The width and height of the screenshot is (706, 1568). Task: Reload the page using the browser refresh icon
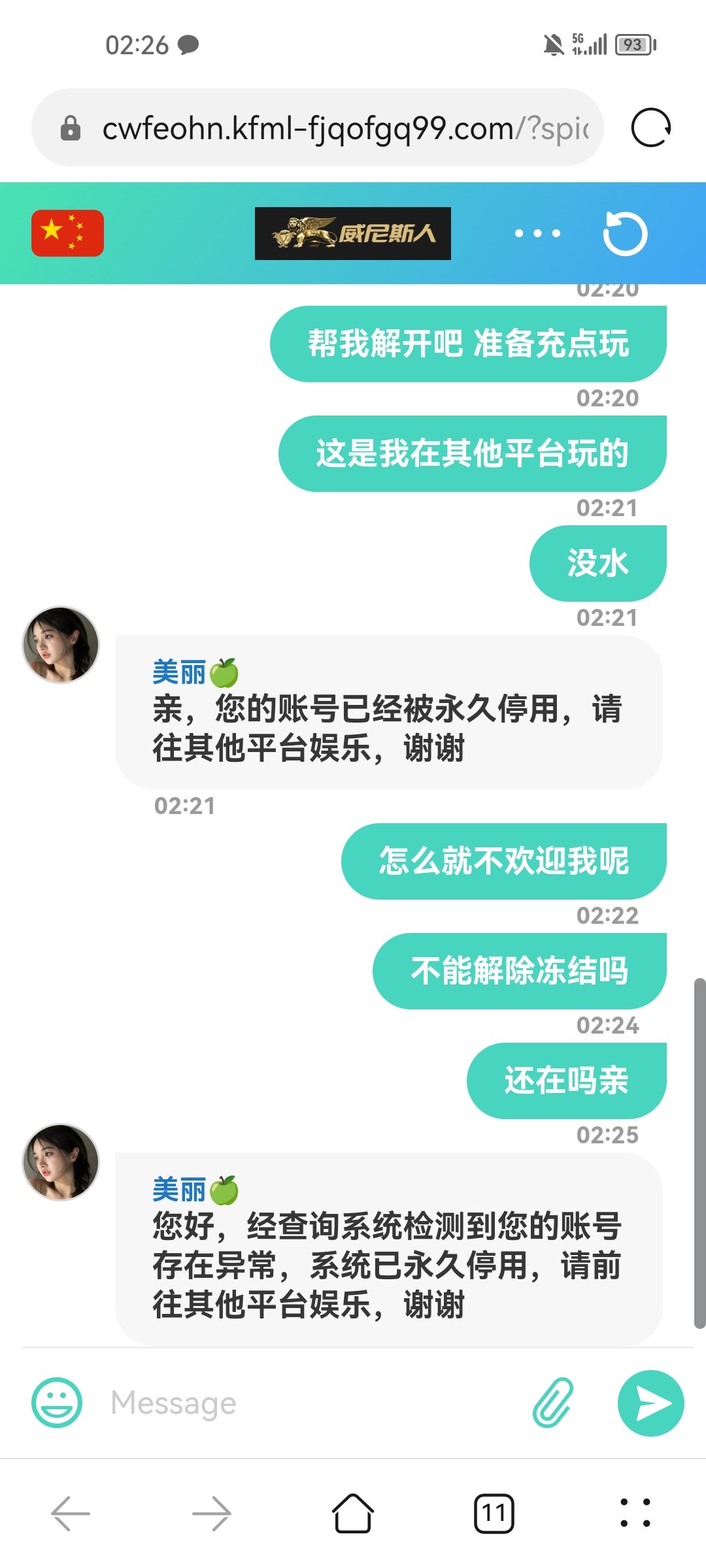tap(650, 127)
